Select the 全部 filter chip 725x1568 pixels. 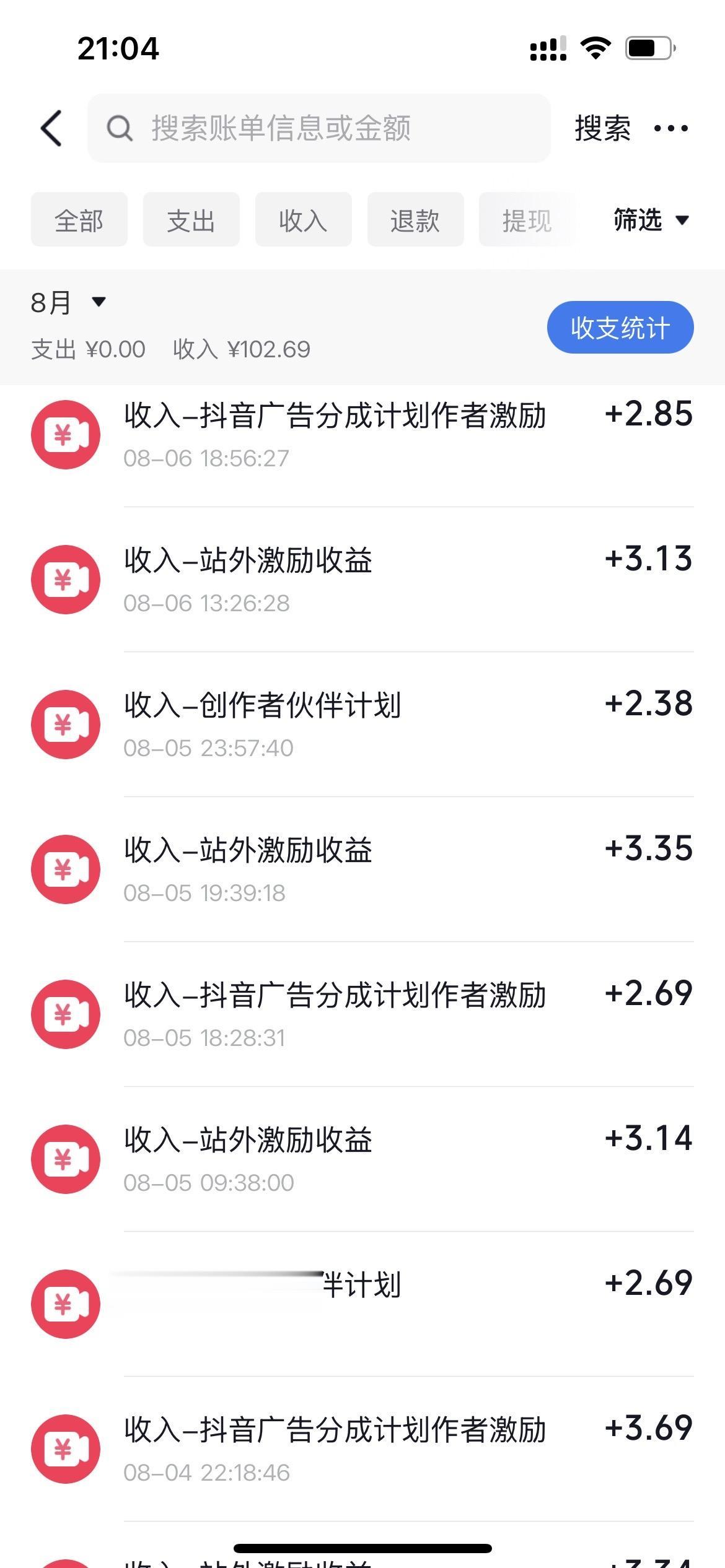point(79,219)
